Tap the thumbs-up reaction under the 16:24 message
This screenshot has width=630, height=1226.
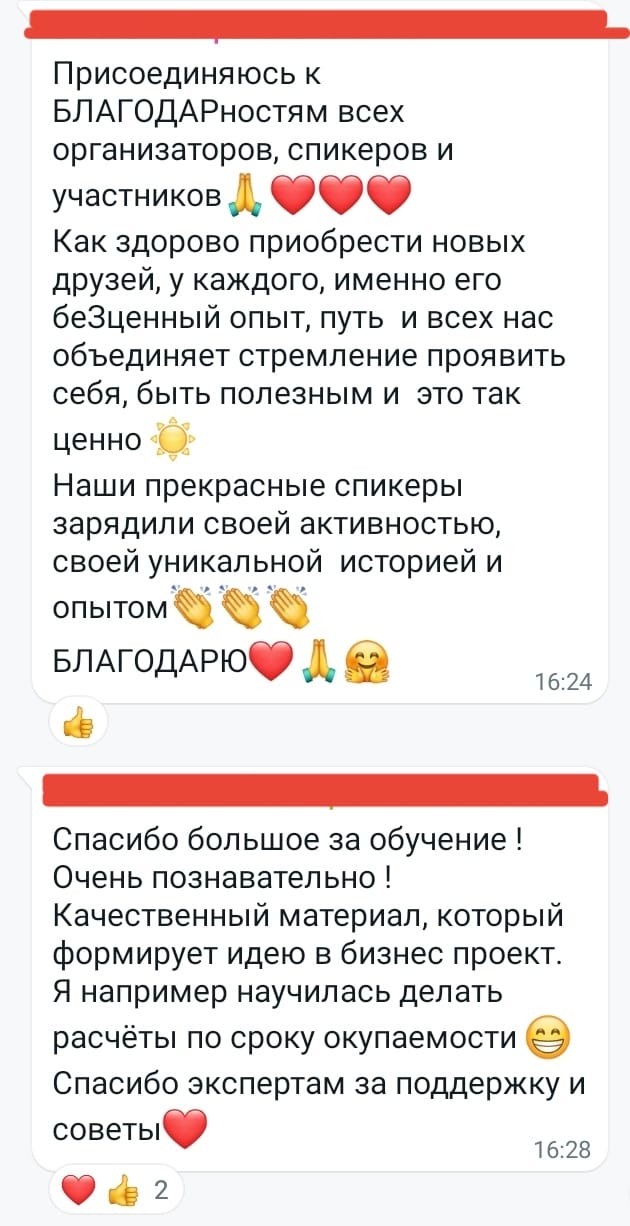pyautogui.click(x=78, y=722)
